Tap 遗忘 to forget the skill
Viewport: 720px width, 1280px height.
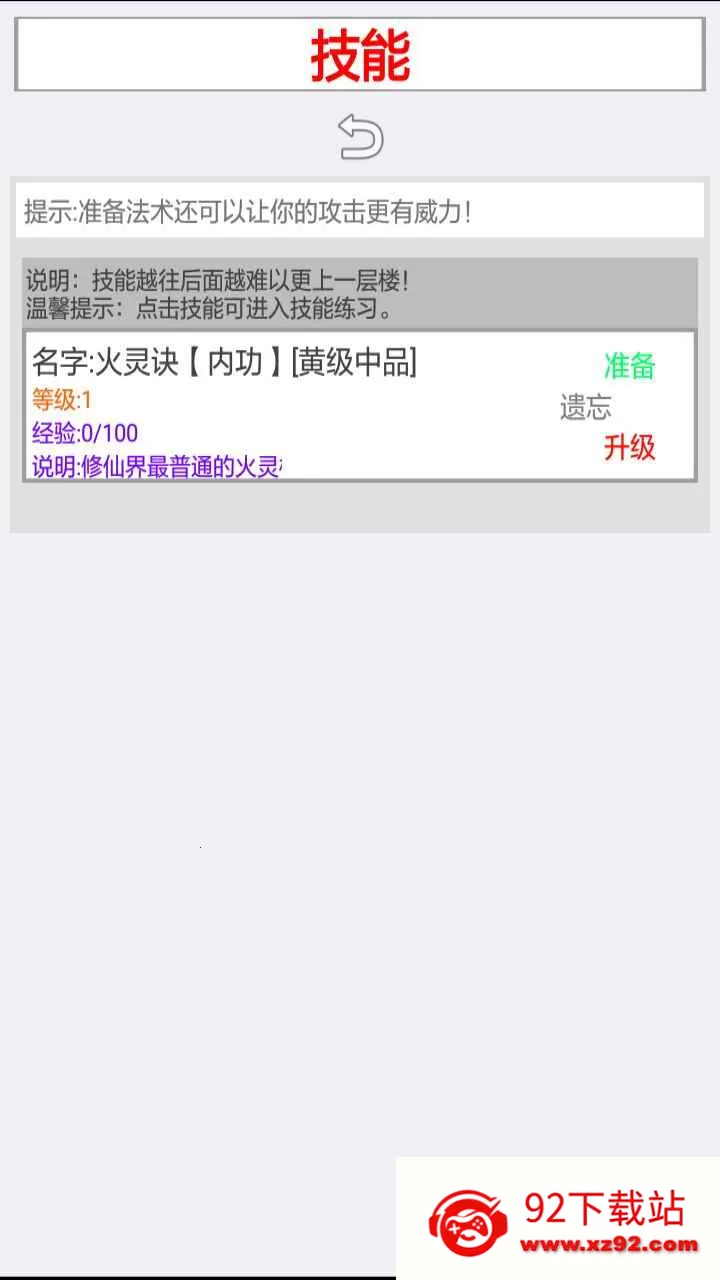tap(585, 407)
